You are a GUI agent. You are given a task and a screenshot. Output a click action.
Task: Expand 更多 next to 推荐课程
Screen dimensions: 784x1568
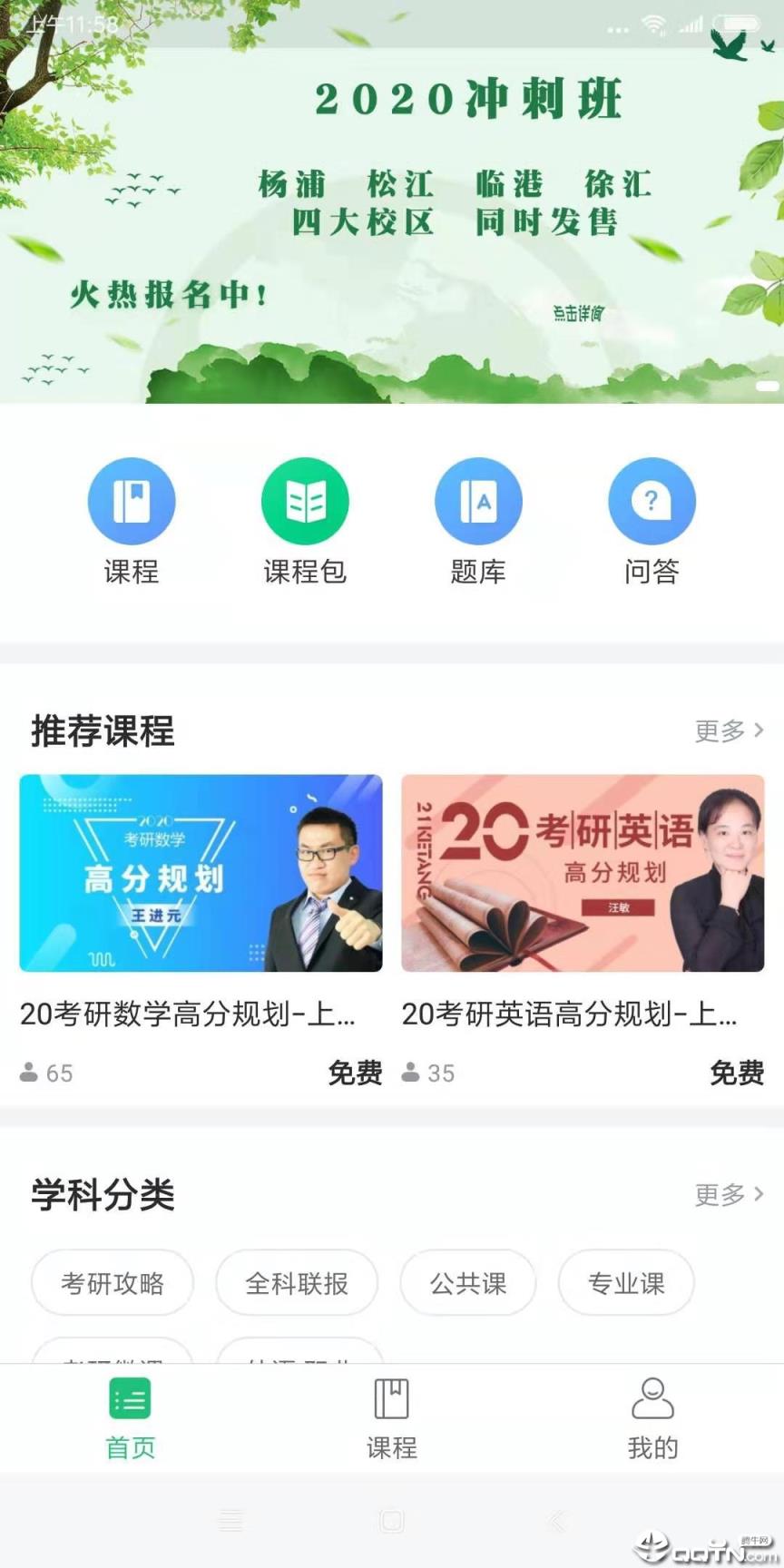pos(720,730)
